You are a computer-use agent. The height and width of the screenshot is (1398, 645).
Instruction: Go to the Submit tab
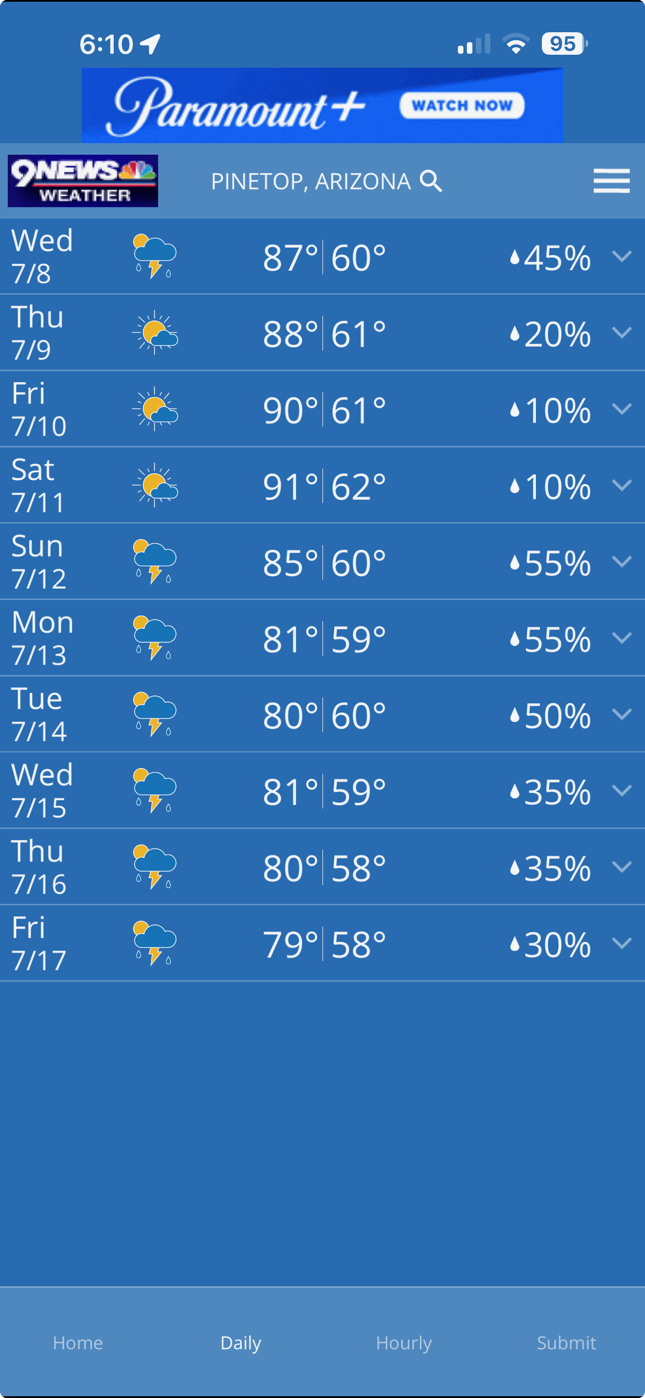(x=566, y=1343)
